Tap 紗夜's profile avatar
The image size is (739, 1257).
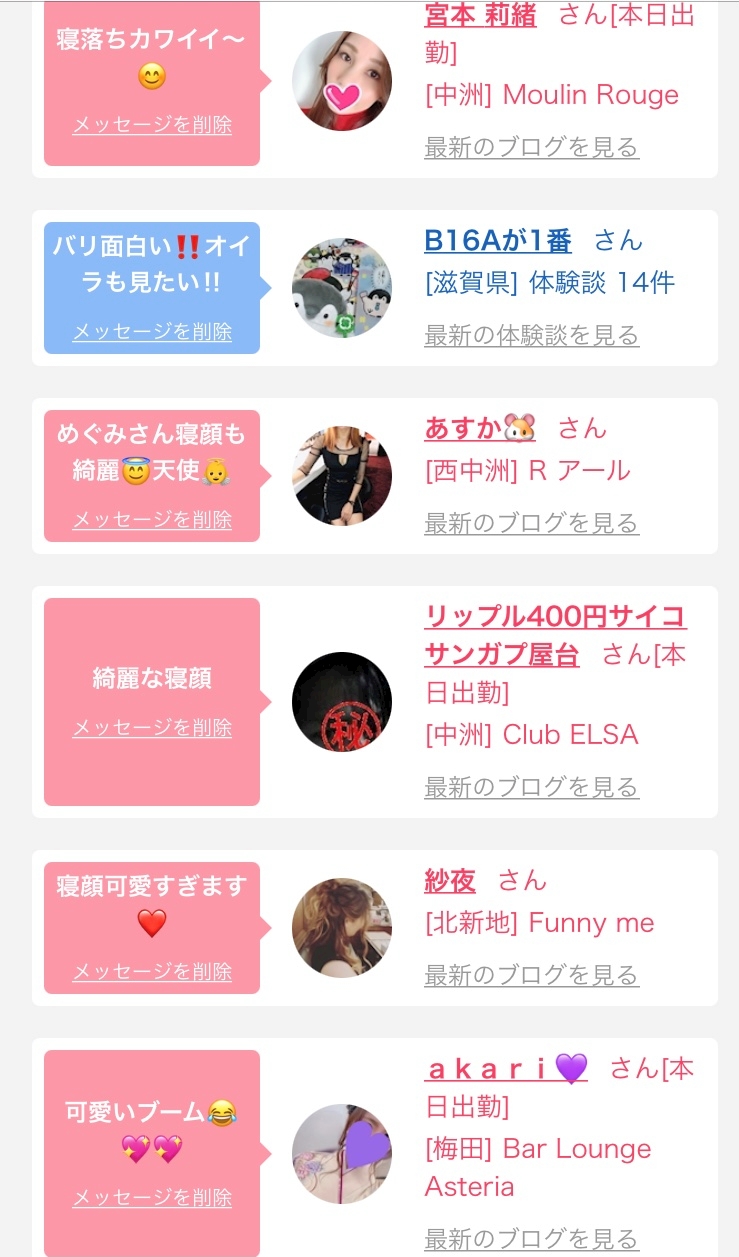point(342,928)
